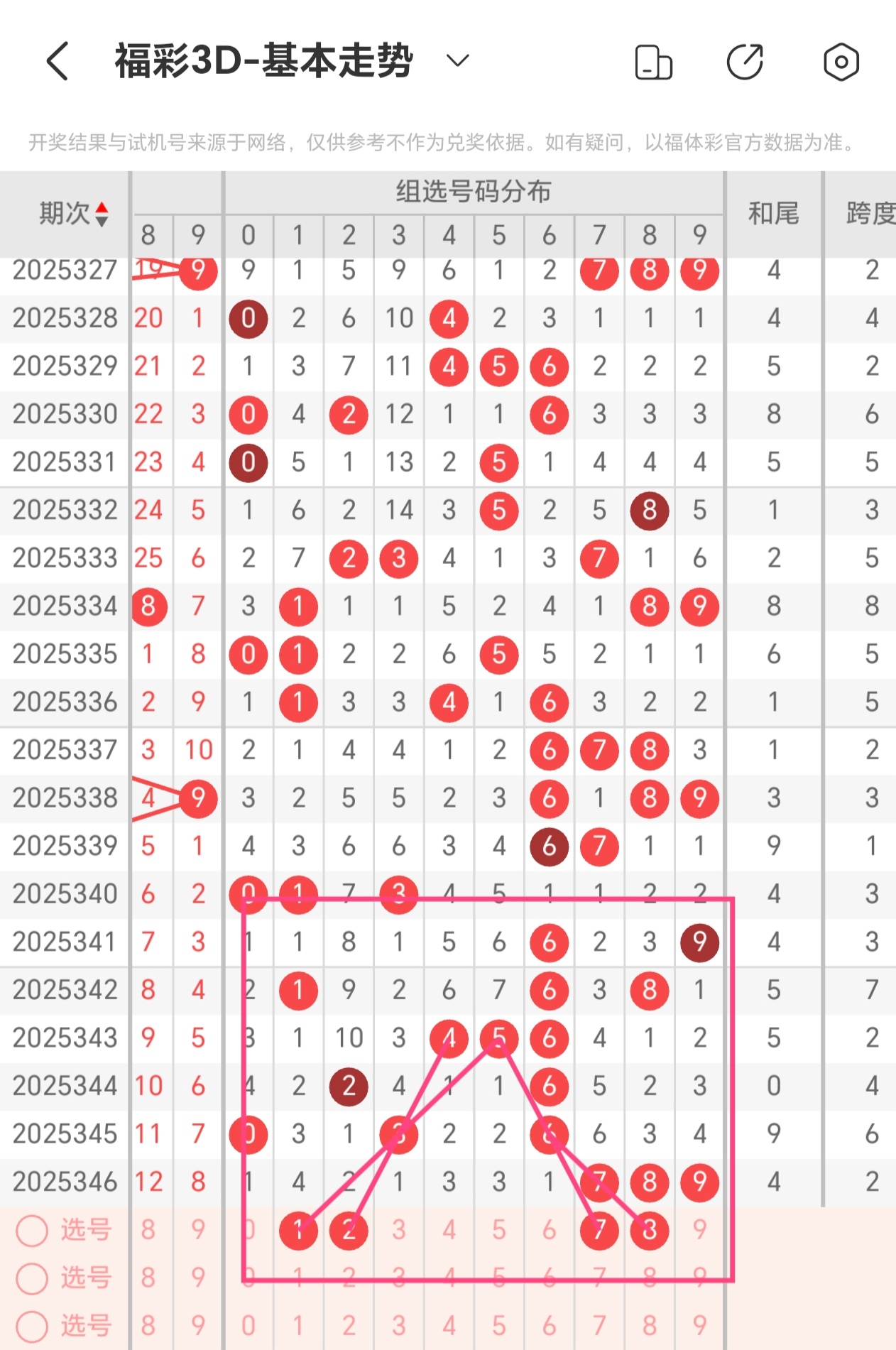896x1350 pixels.
Task: Tap number 7 in the first selection row
Action: point(599,1231)
